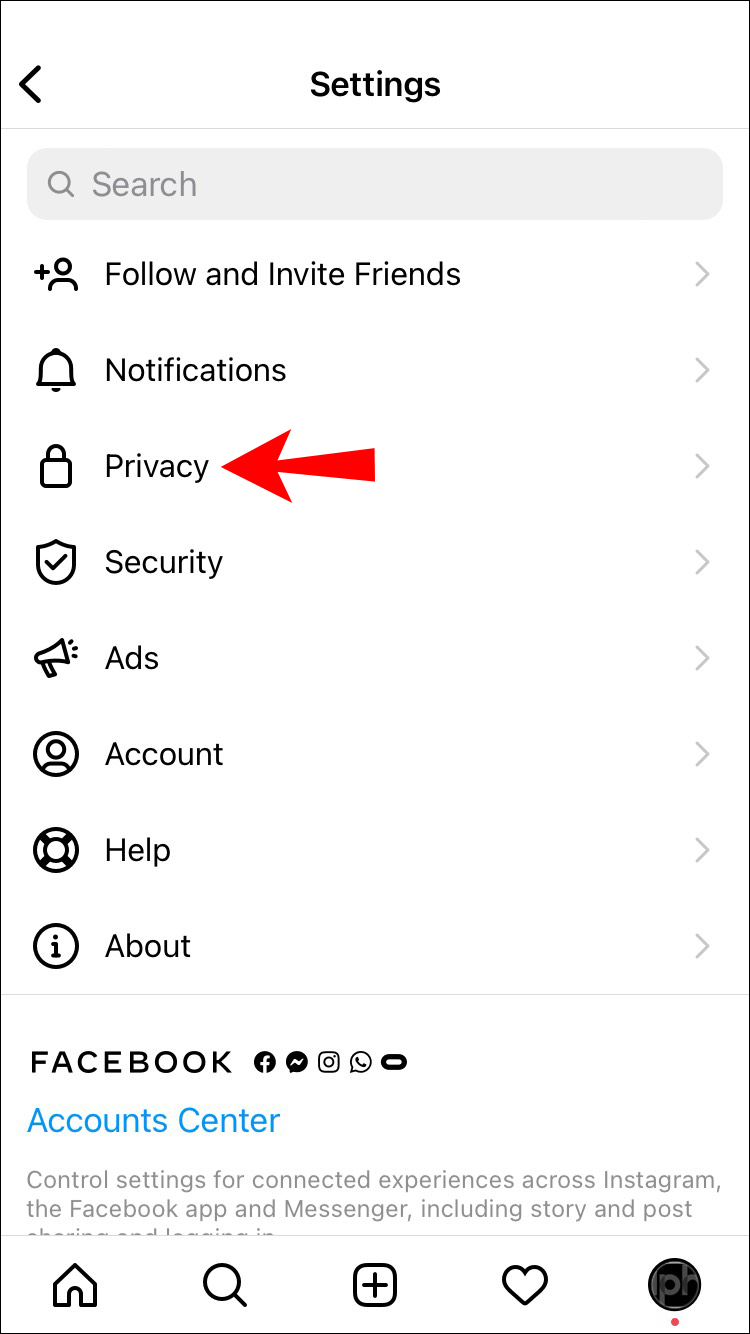
Task: Open the Activity heart tab
Action: [x=525, y=1284]
